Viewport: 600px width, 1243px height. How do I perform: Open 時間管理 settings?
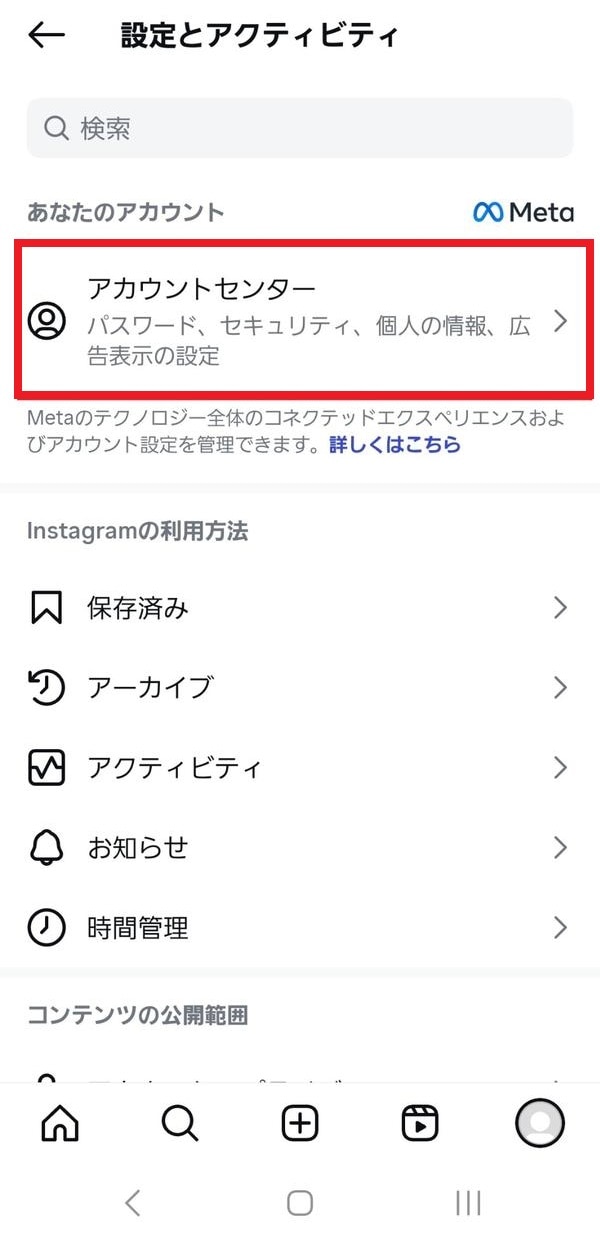pos(300,928)
